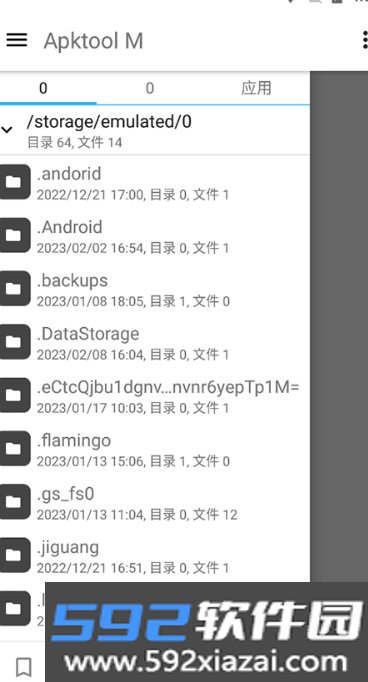This screenshot has height=682, width=368.
Task: Open the .backups folder
Action: [x=155, y=289]
